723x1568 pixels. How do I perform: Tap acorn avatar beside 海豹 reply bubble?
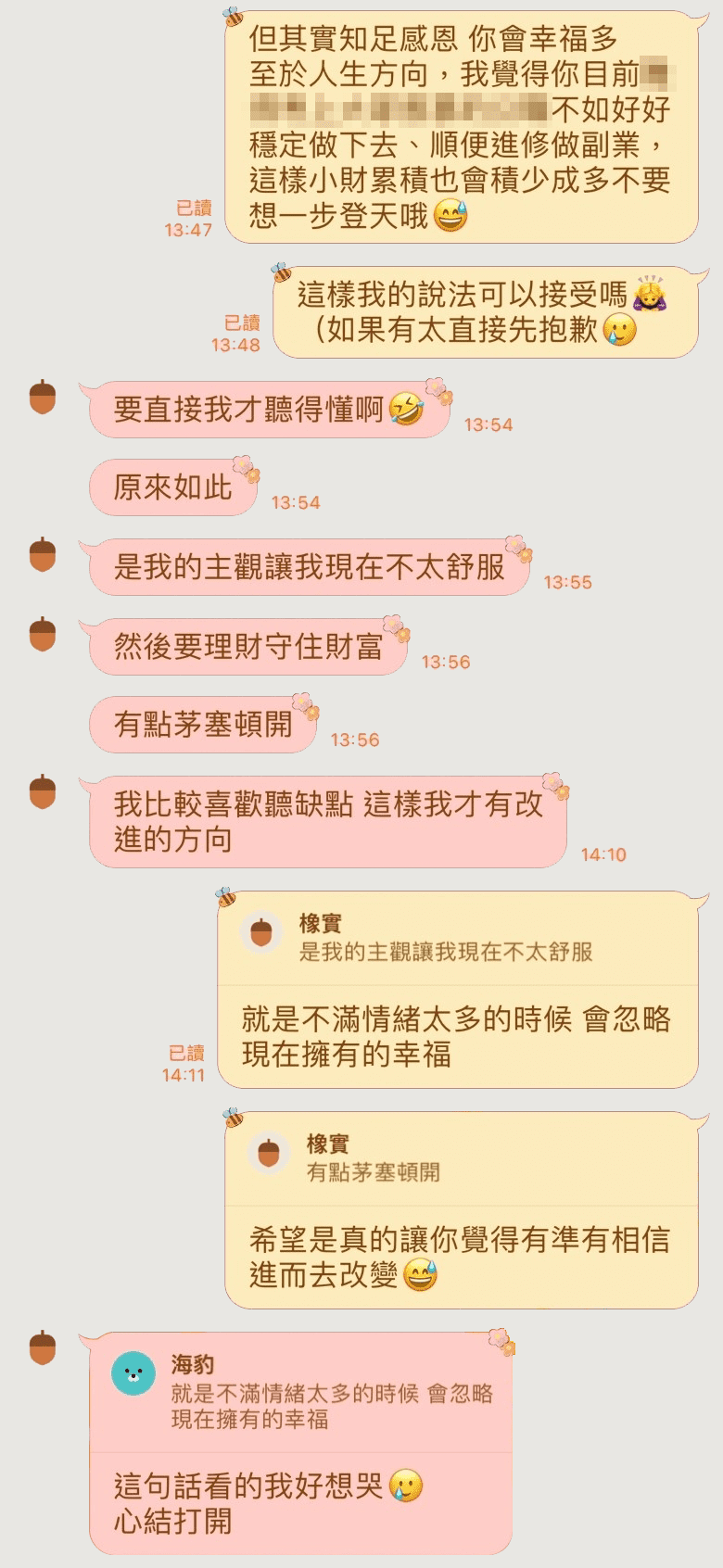click(x=43, y=1347)
